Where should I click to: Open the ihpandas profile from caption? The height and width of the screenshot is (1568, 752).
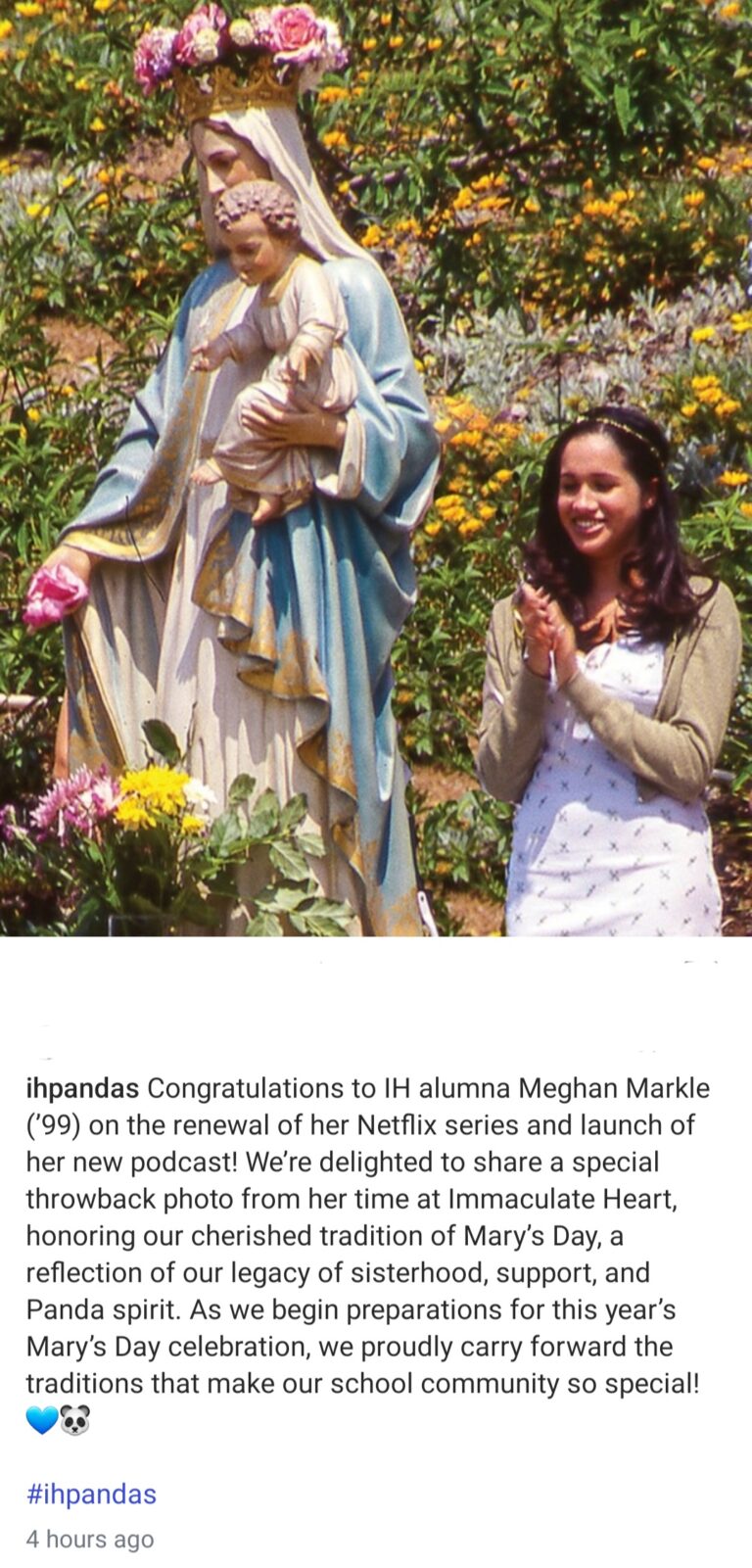(82, 1088)
